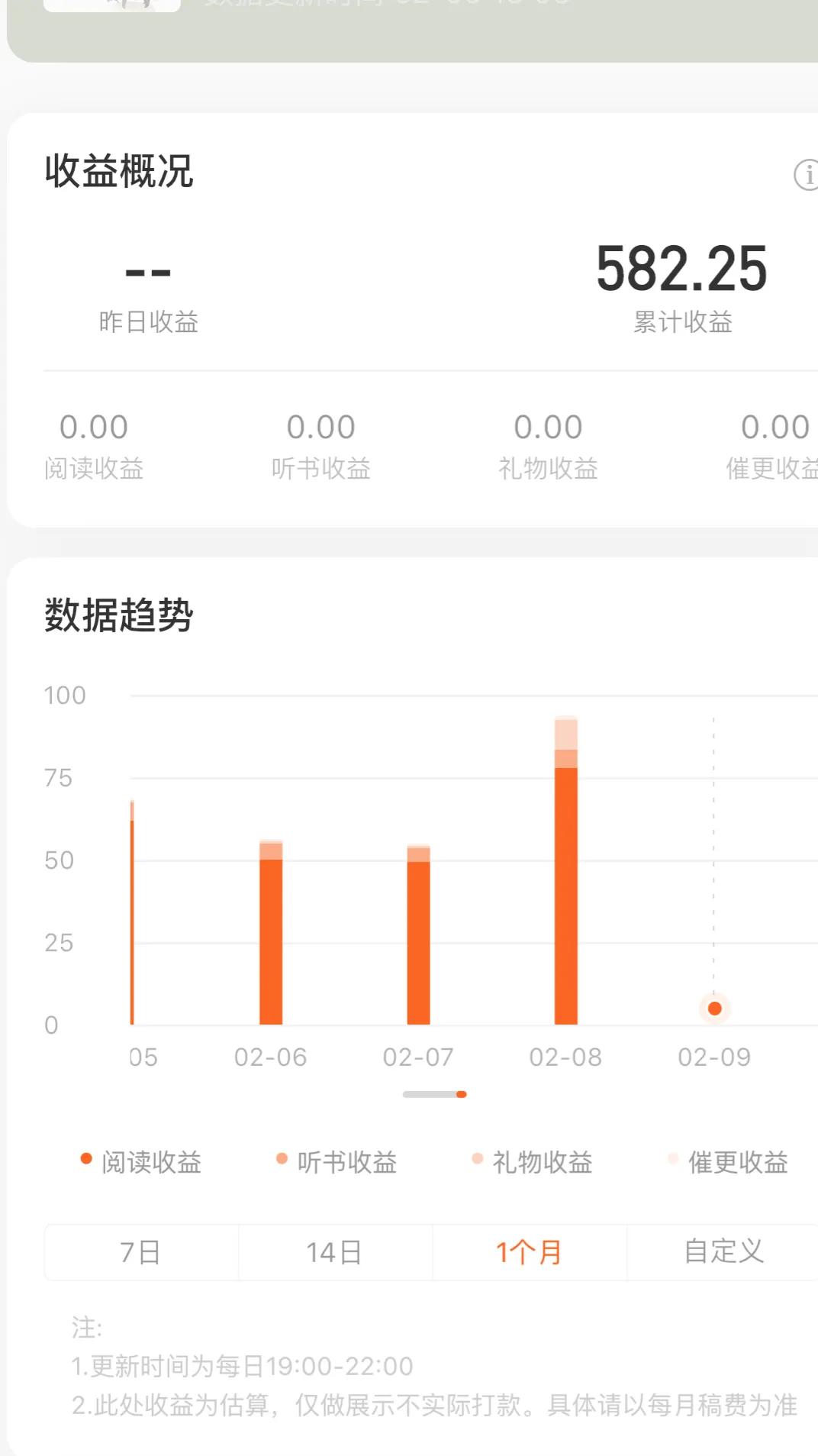The width and height of the screenshot is (818, 1456).
Task: Click the 礼物收益 legend dot
Action: pyautogui.click(x=477, y=1159)
